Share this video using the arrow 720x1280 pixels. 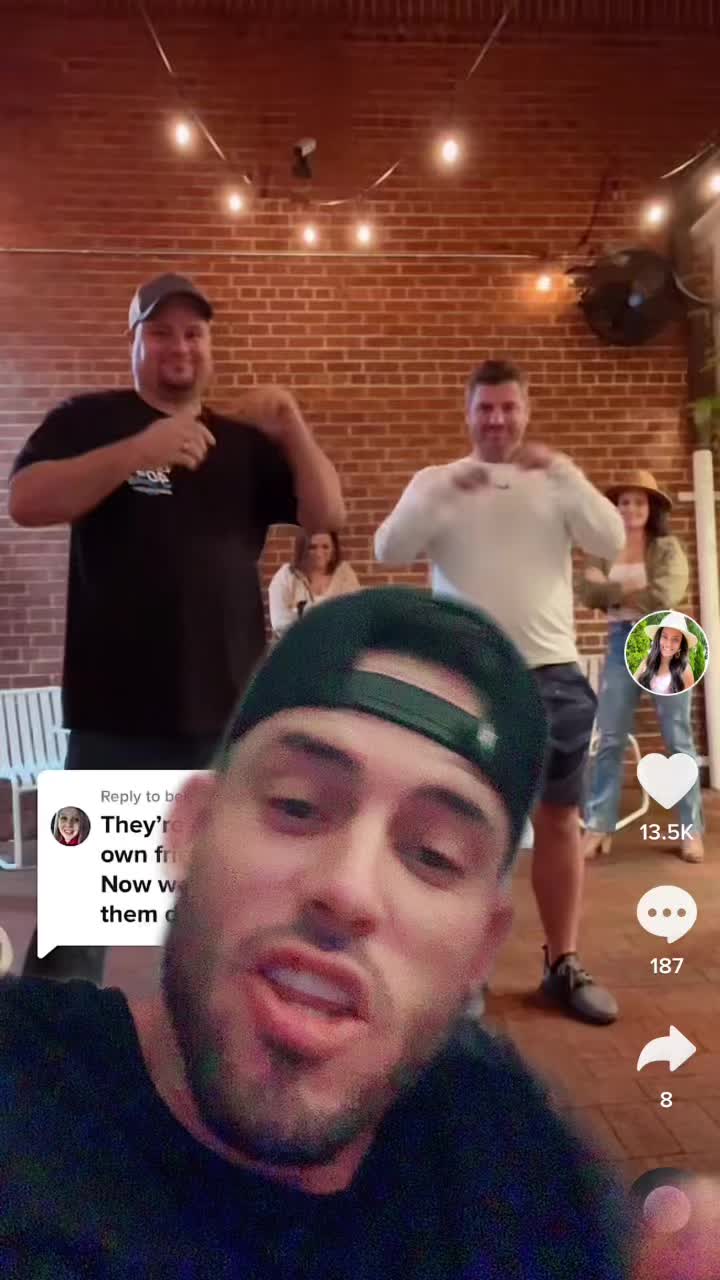(x=667, y=1049)
